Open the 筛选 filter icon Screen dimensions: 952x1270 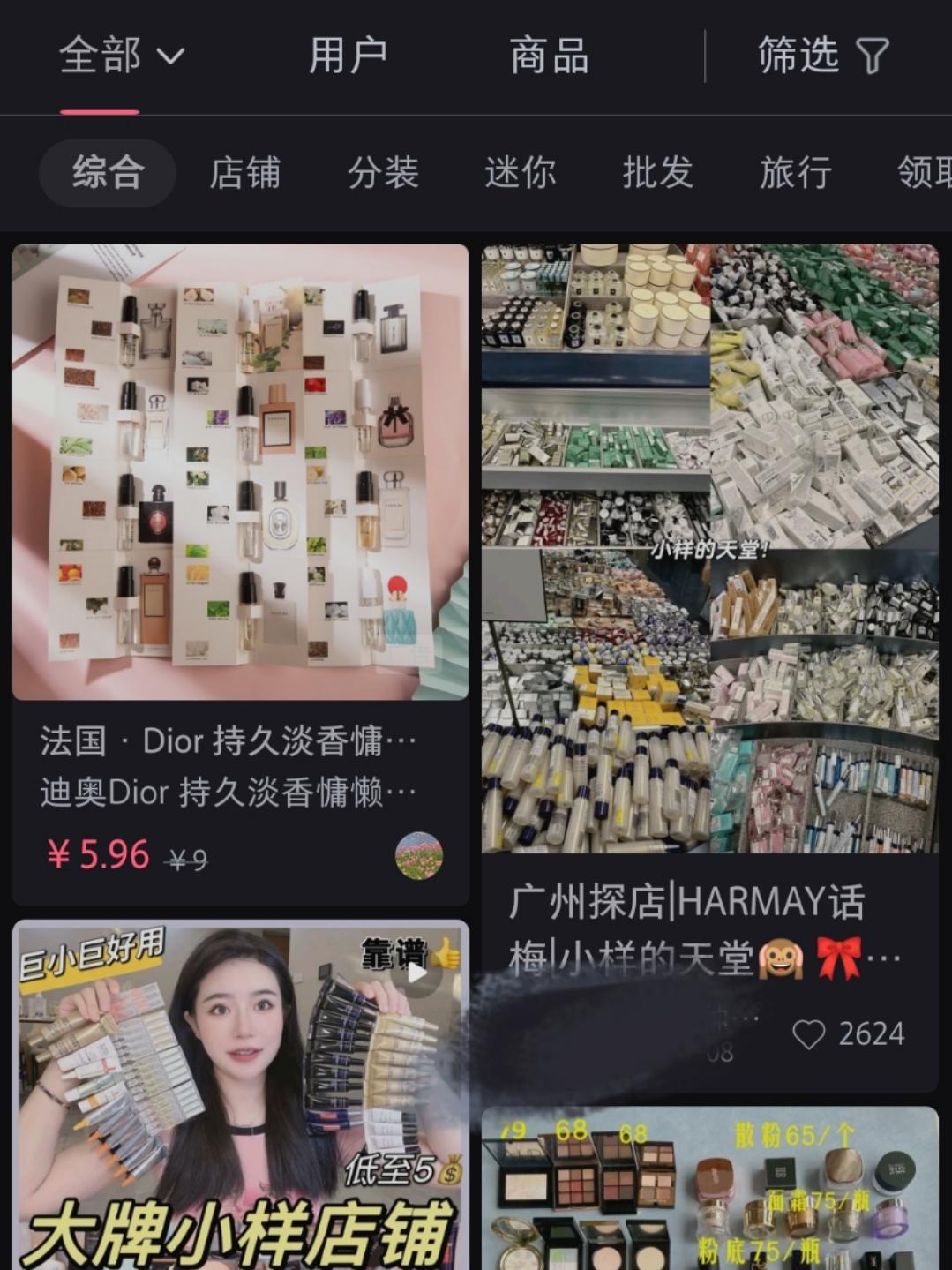[871, 56]
